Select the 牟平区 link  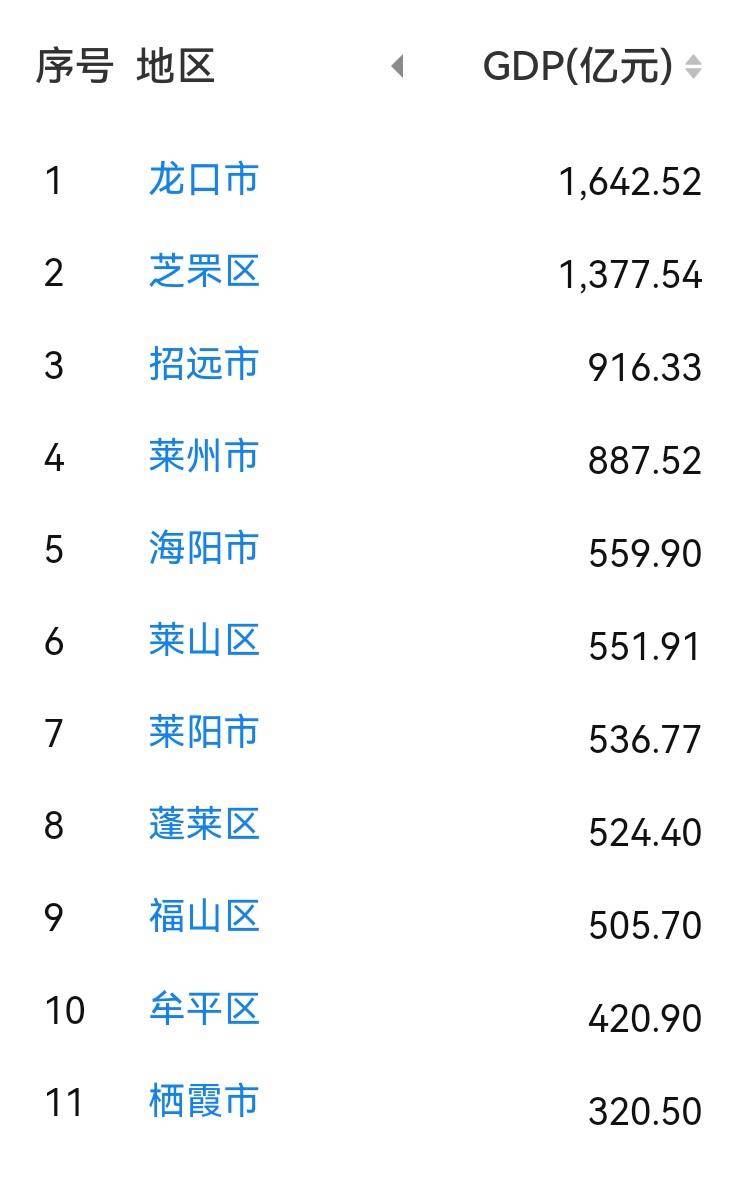pyautogui.click(x=204, y=1009)
